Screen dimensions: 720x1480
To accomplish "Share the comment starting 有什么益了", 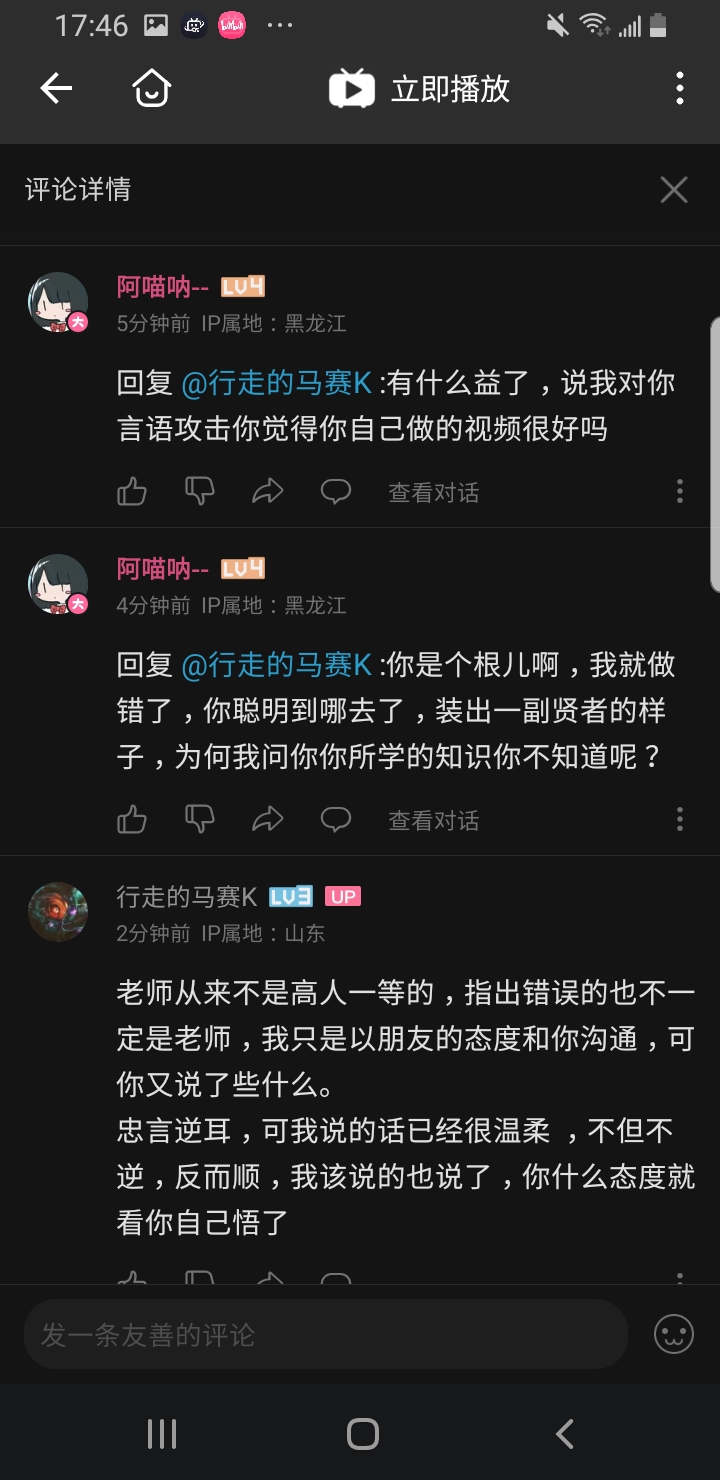I will coord(267,491).
